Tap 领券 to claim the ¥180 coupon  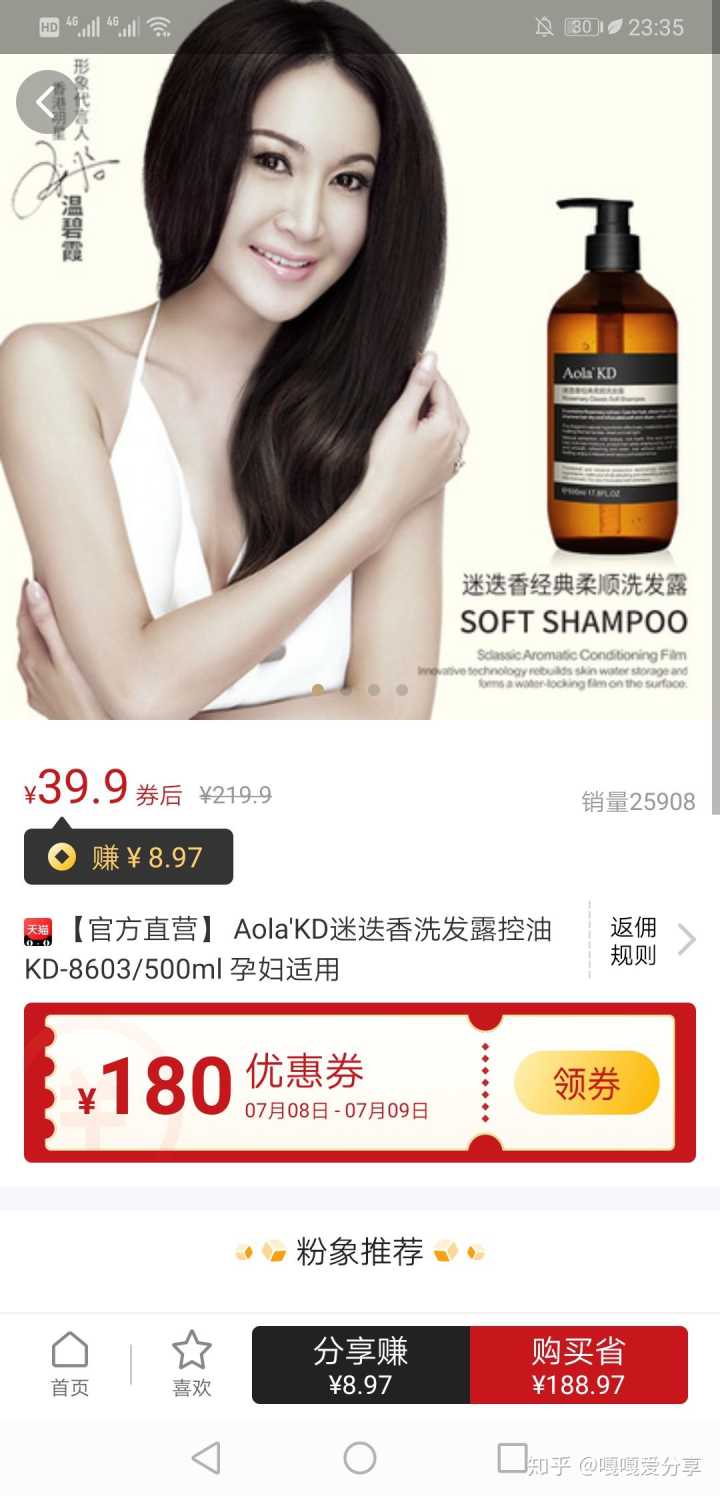click(x=586, y=1083)
